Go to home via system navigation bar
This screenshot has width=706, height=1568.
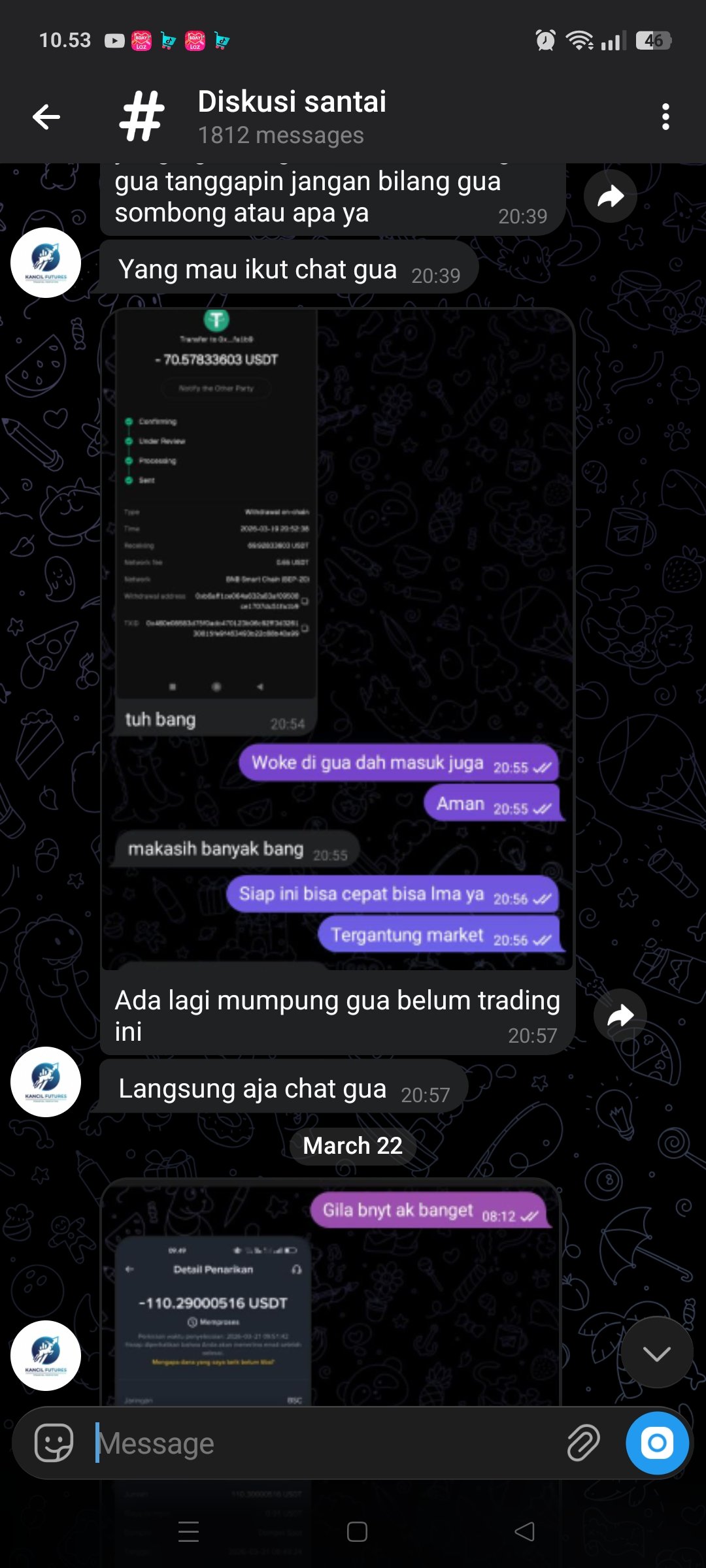point(357,1532)
